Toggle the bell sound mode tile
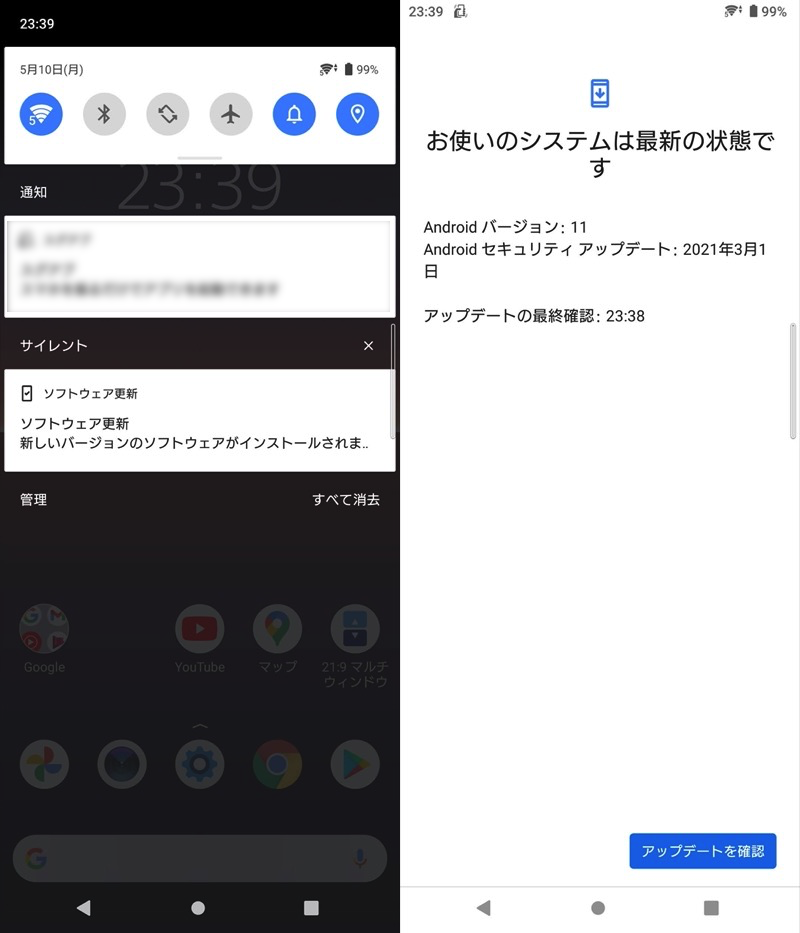 click(x=294, y=114)
